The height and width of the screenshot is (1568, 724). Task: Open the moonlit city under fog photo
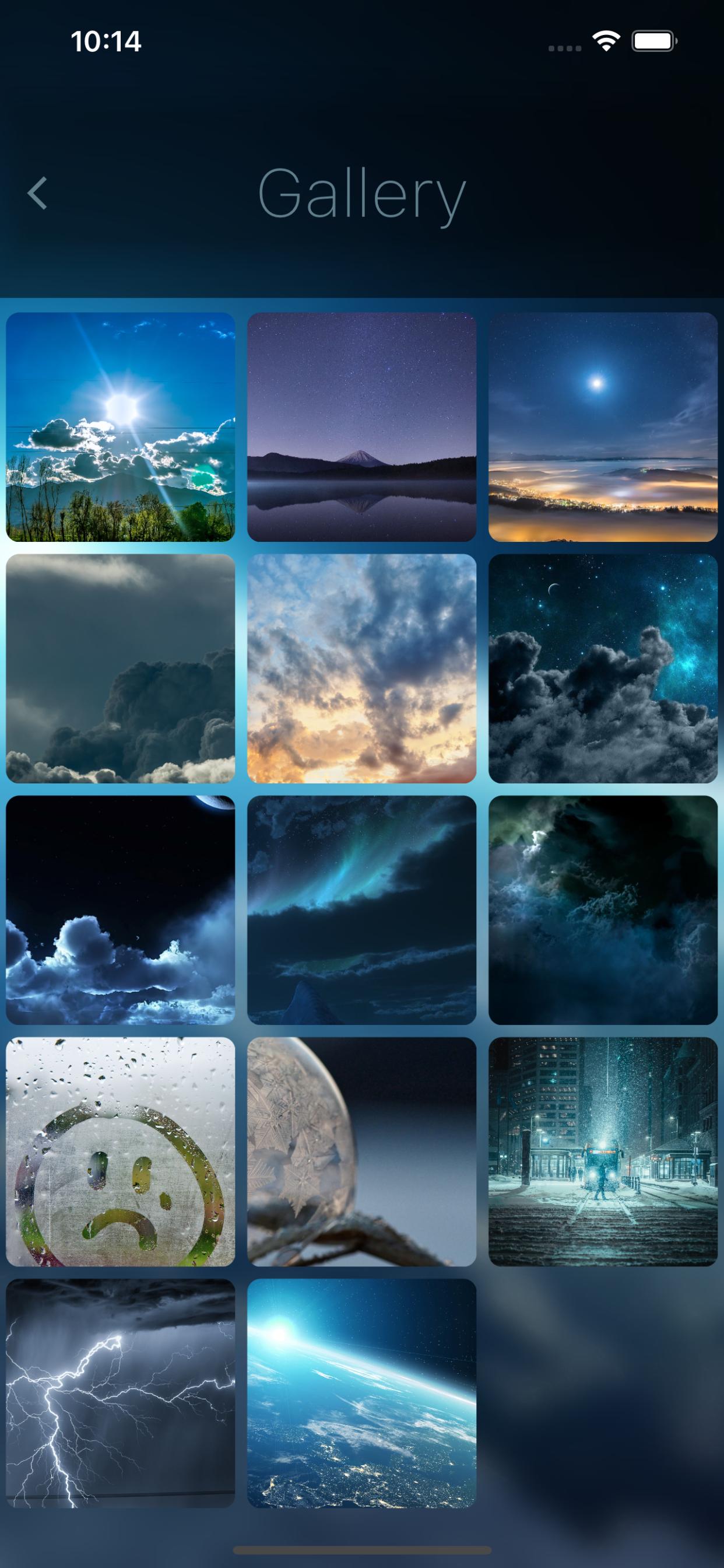pyautogui.click(x=603, y=426)
